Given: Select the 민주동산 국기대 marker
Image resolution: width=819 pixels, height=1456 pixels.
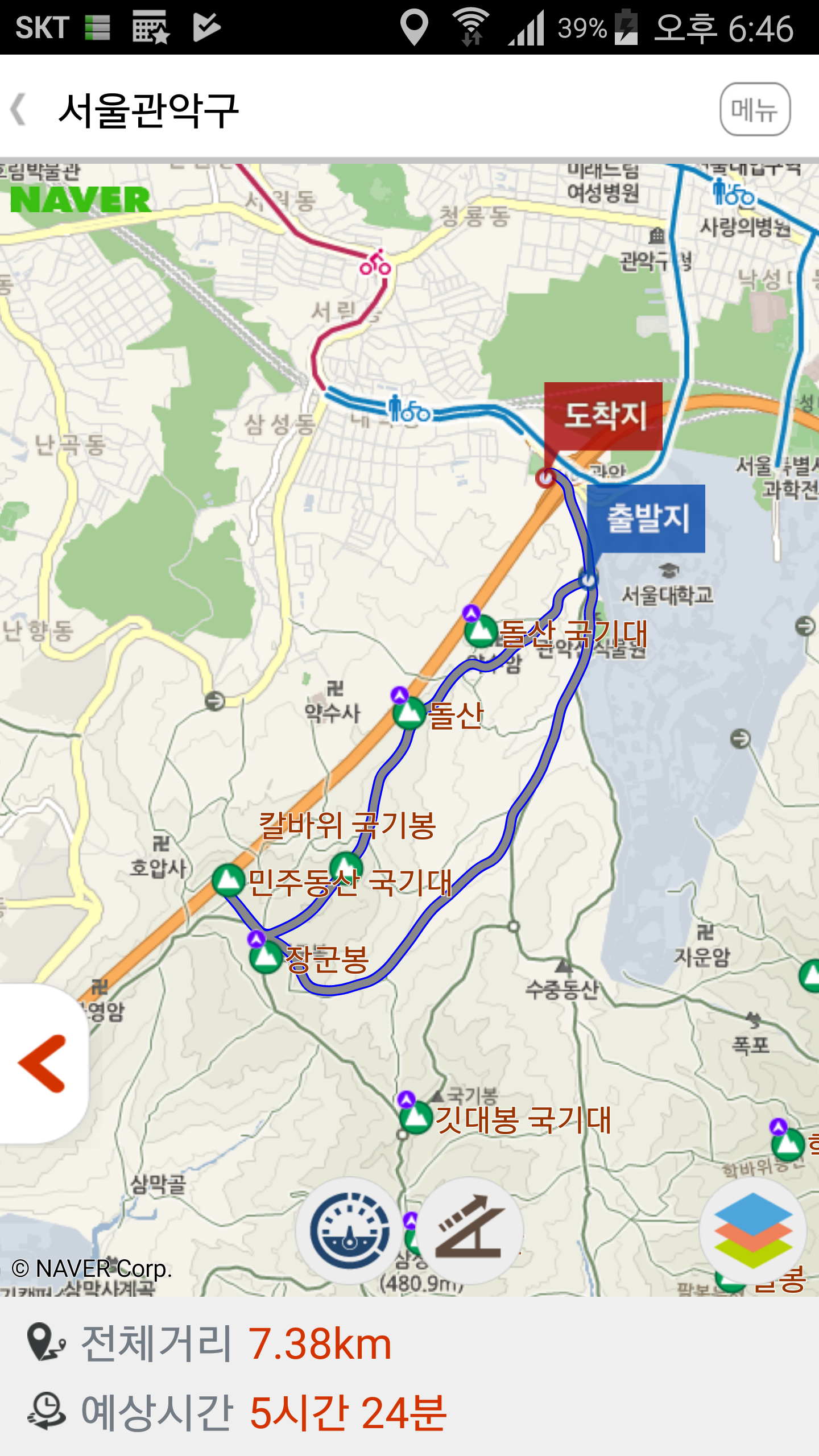Looking at the screenshot, I should click(229, 880).
